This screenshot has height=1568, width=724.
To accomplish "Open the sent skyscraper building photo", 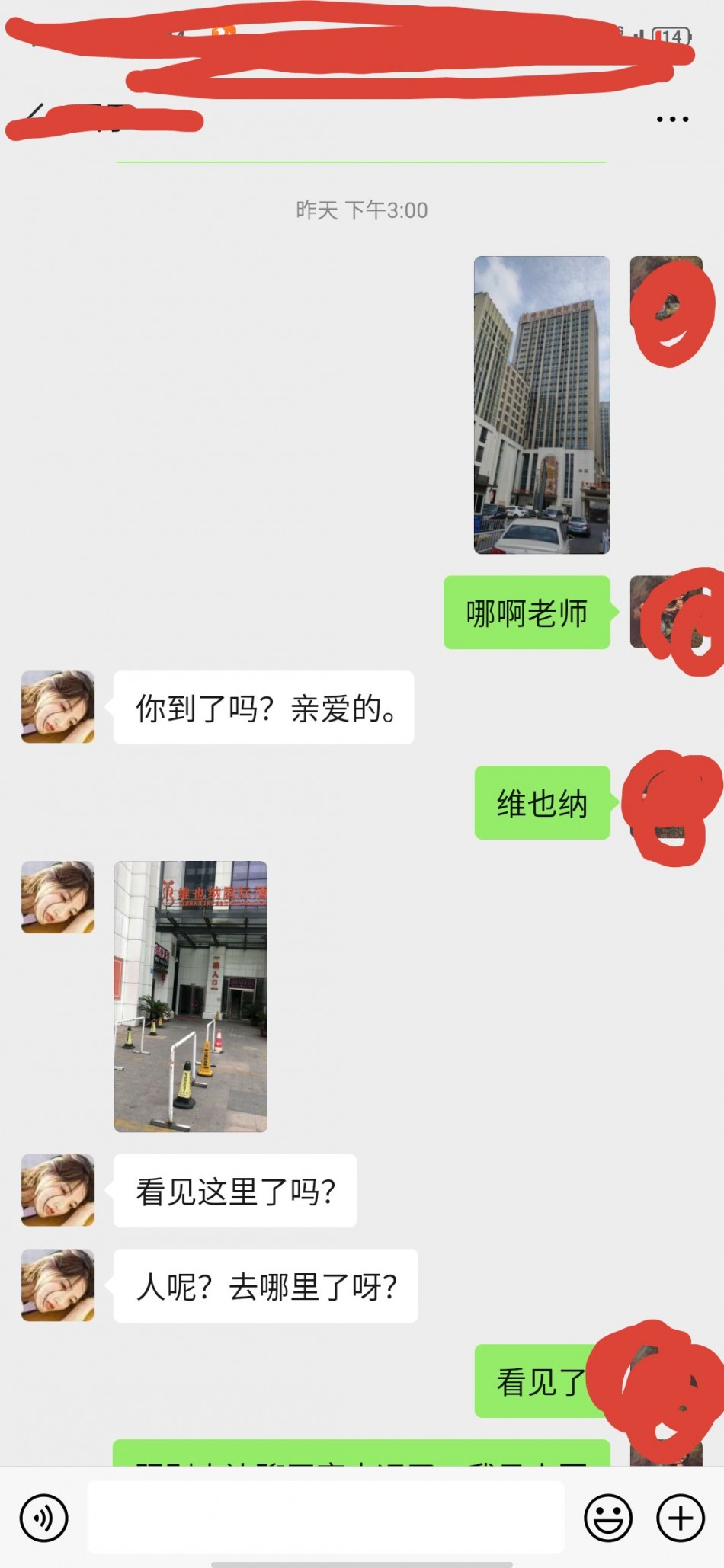I will click(x=541, y=405).
